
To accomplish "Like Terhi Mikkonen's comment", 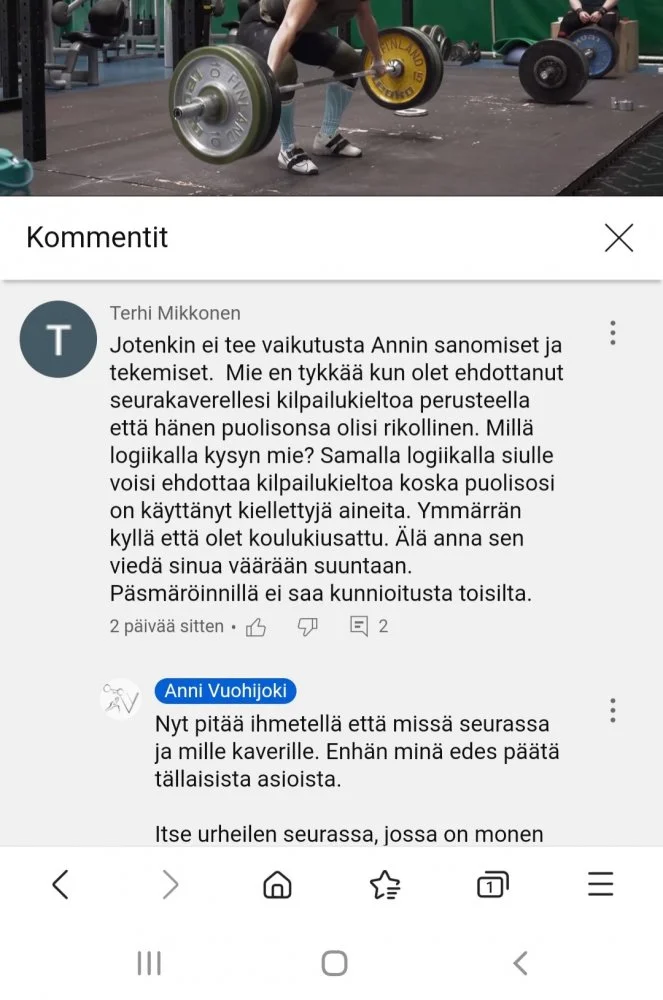I will coord(256,627).
